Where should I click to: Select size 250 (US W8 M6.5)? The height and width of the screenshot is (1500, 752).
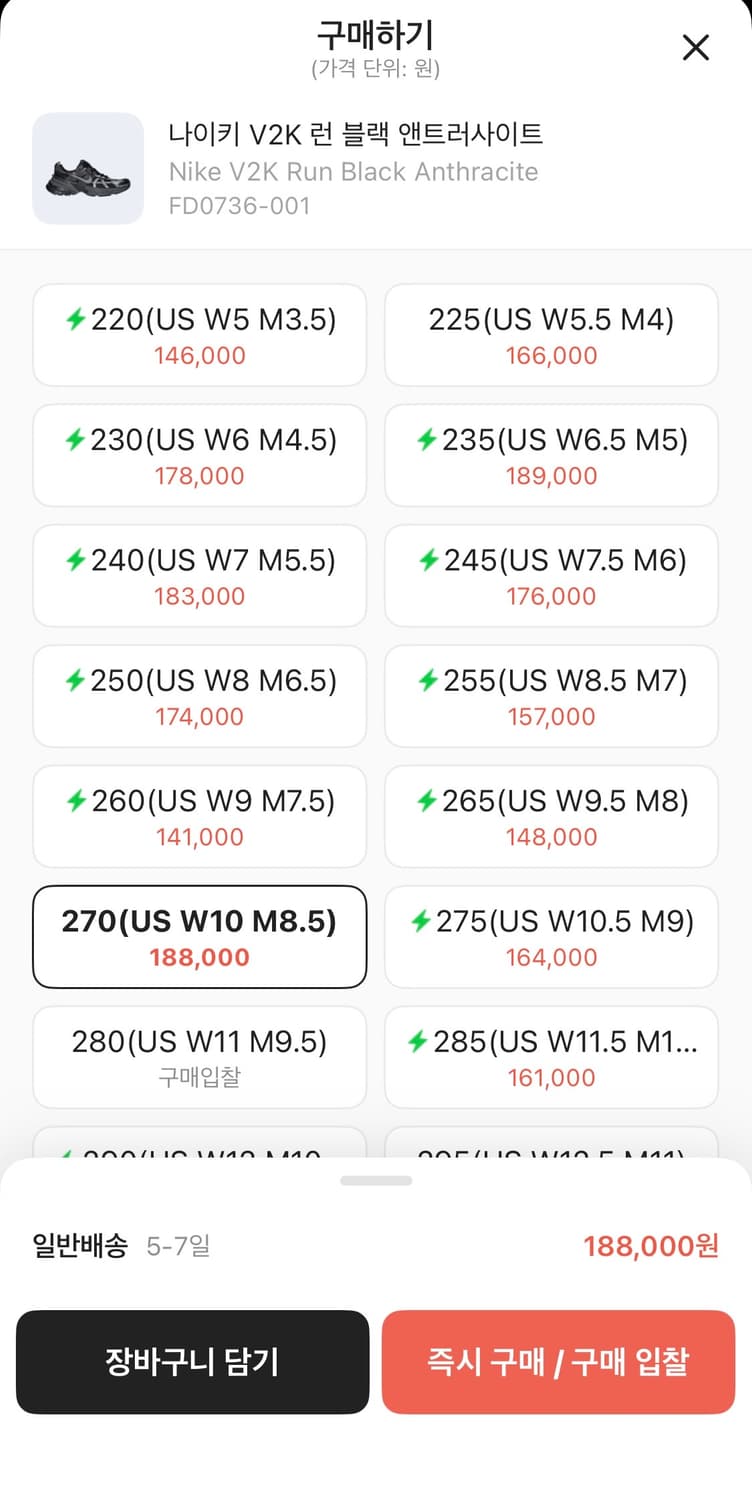click(x=199, y=696)
